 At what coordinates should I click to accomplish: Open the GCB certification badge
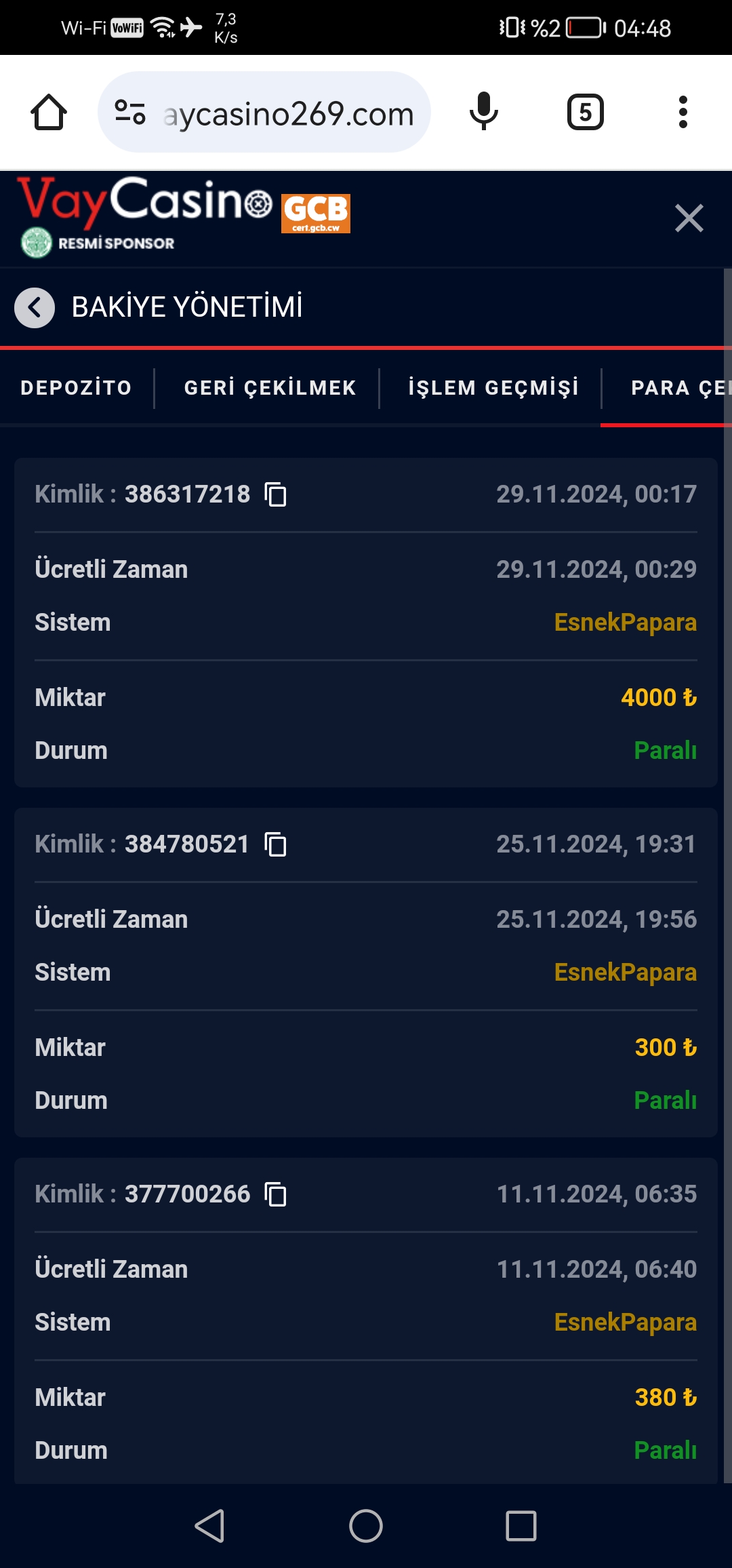(x=316, y=212)
